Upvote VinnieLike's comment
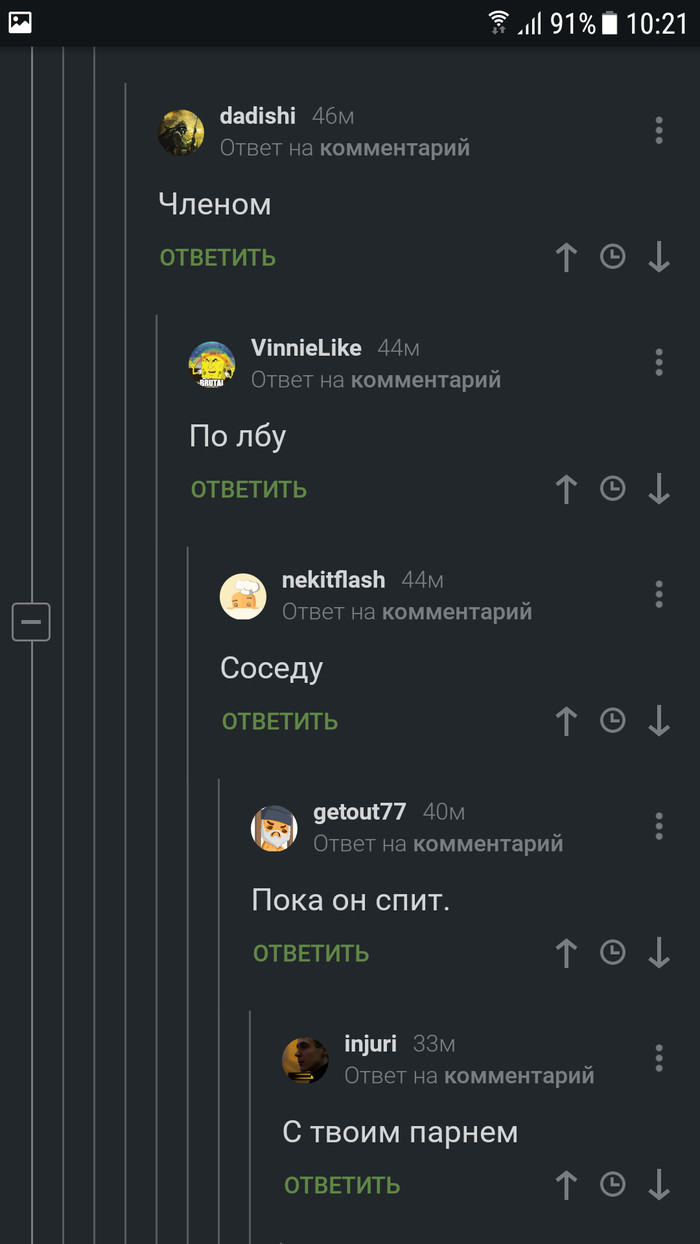The image size is (700, 1244). [x=566, y=489]
